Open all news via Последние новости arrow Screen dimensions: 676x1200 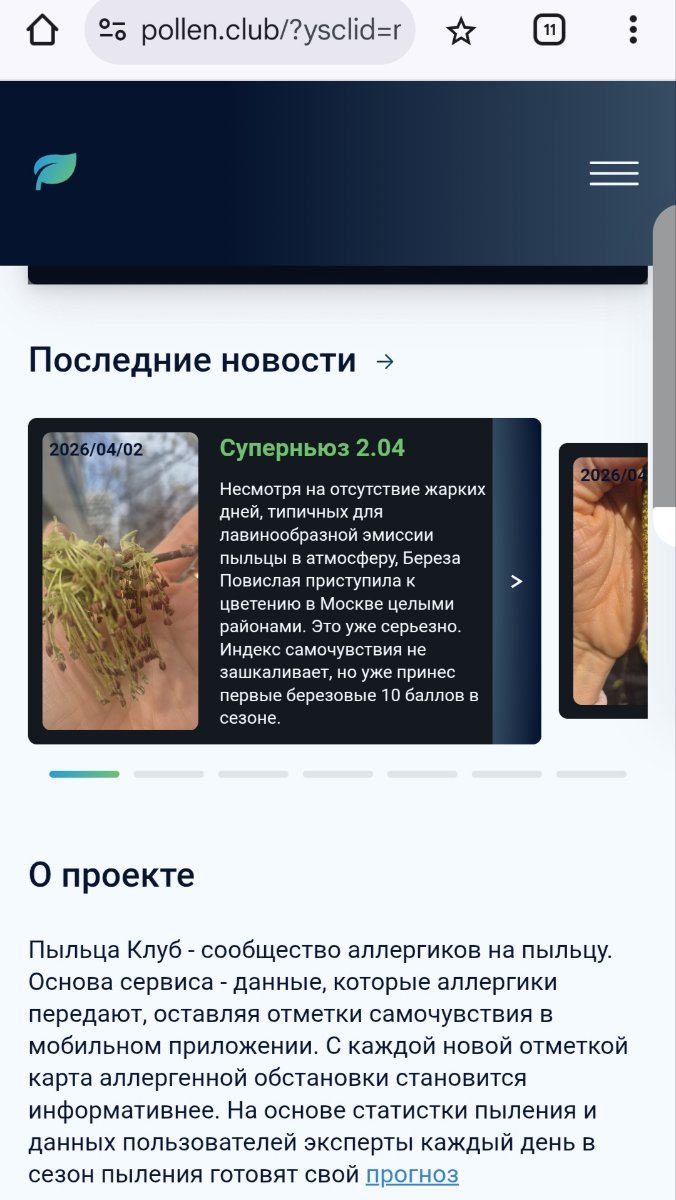(x=385, y=362)
